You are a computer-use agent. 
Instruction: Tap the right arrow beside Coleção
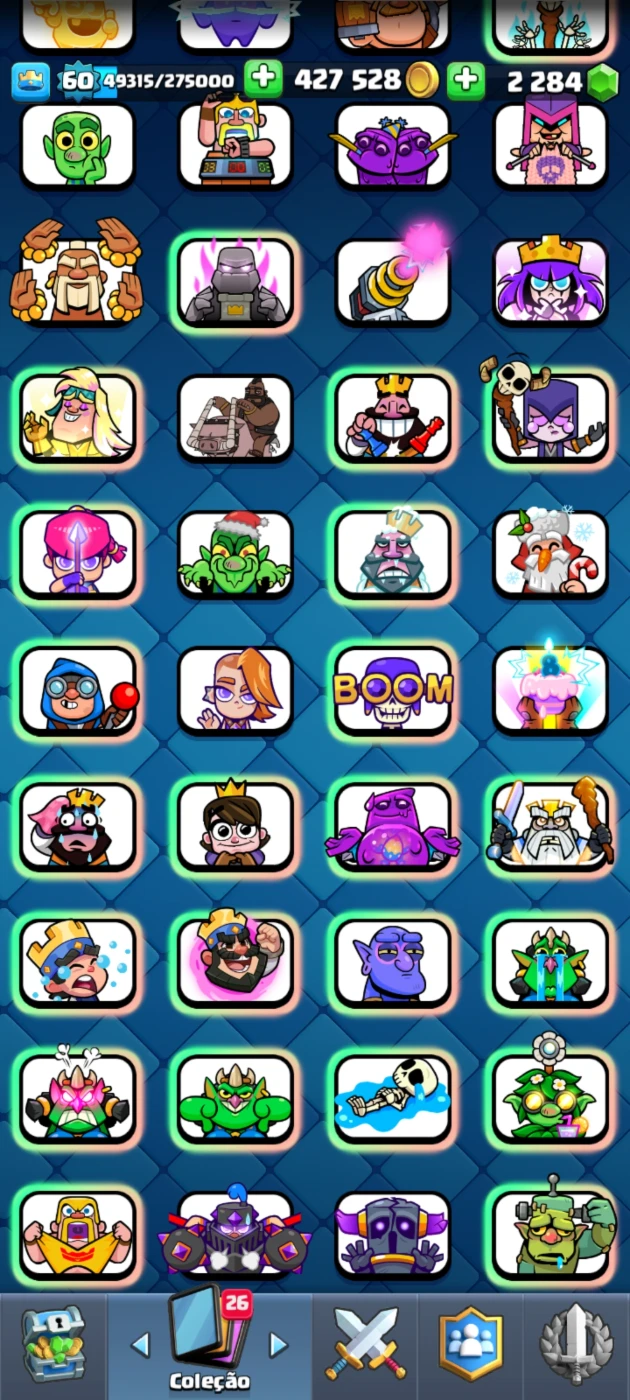(x=279, y=1345)
